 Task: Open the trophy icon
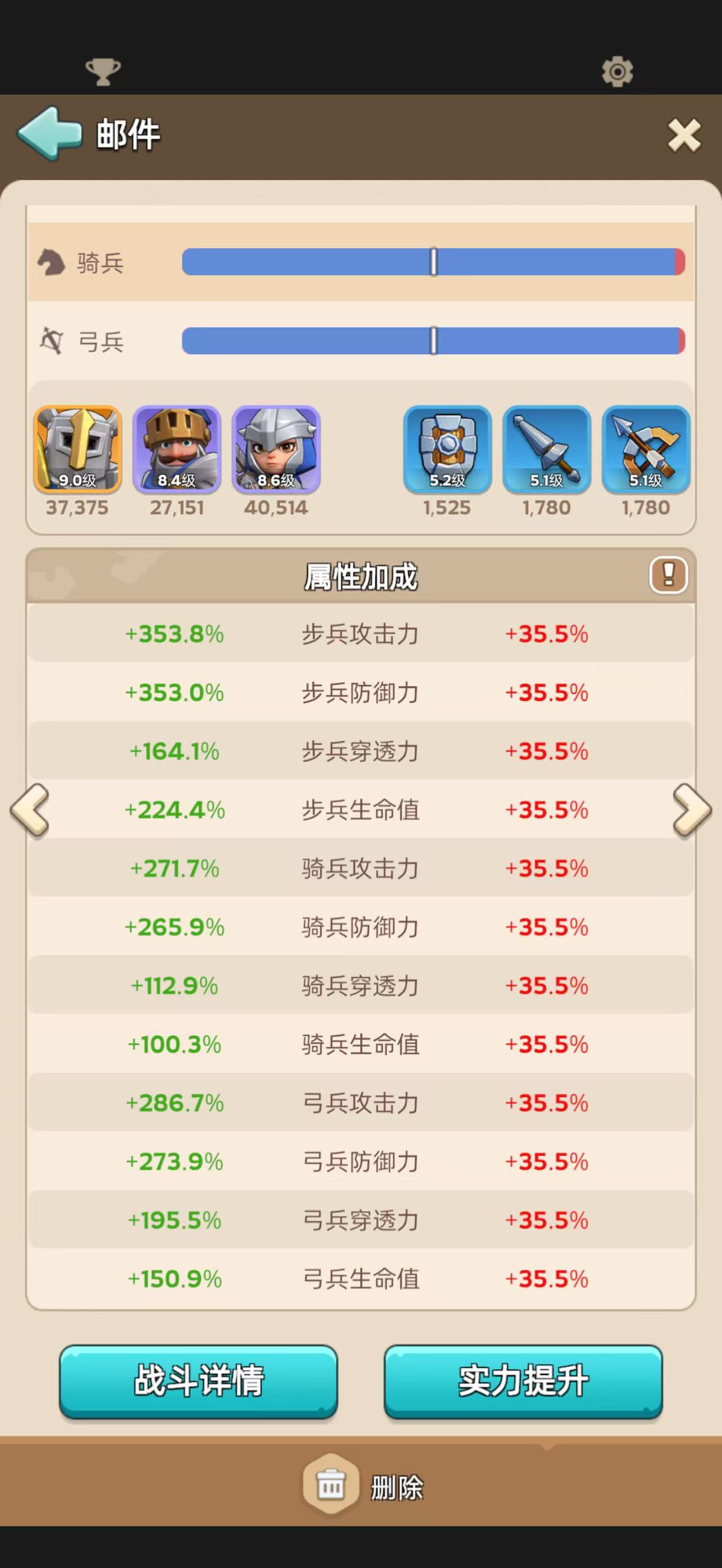click(103, 72)
